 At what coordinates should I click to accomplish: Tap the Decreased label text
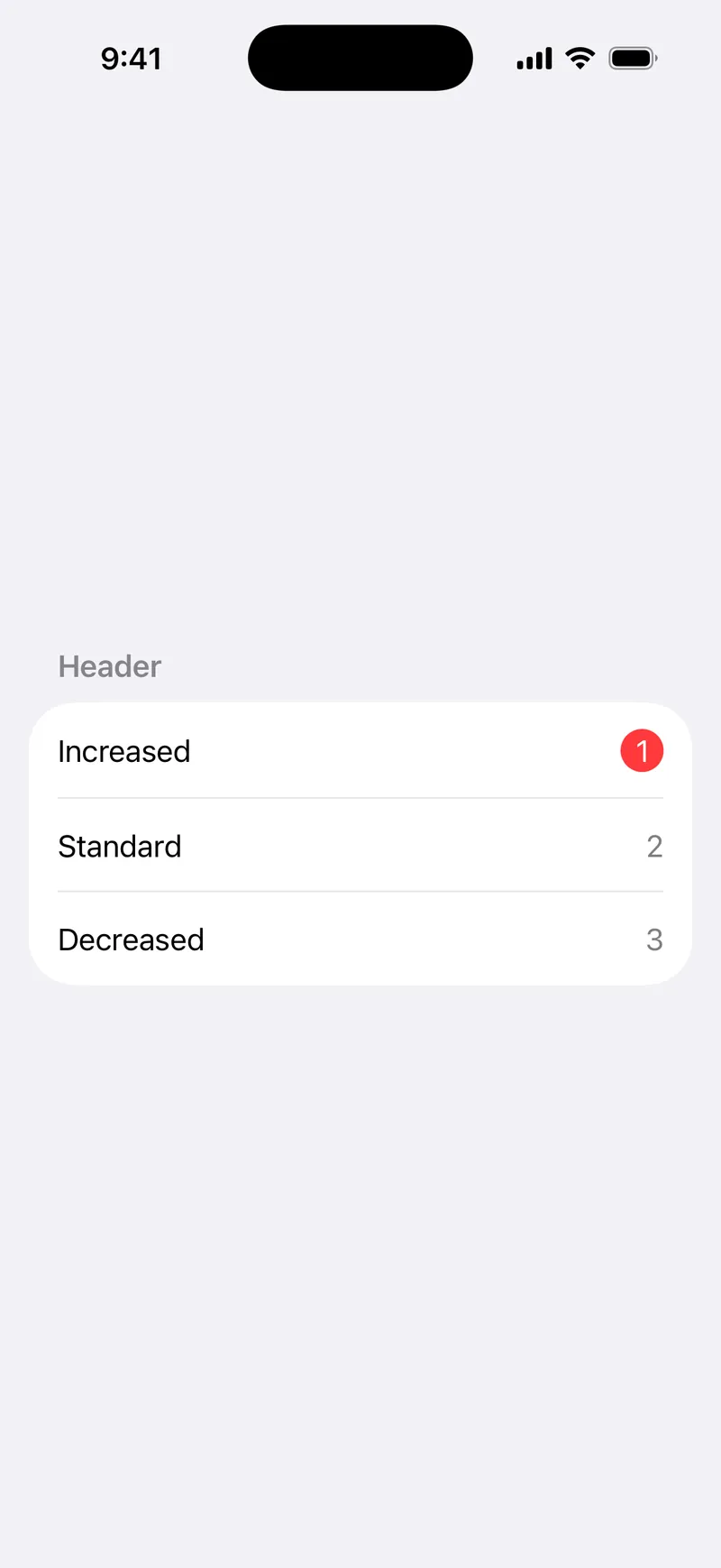(x=130, y=940)
